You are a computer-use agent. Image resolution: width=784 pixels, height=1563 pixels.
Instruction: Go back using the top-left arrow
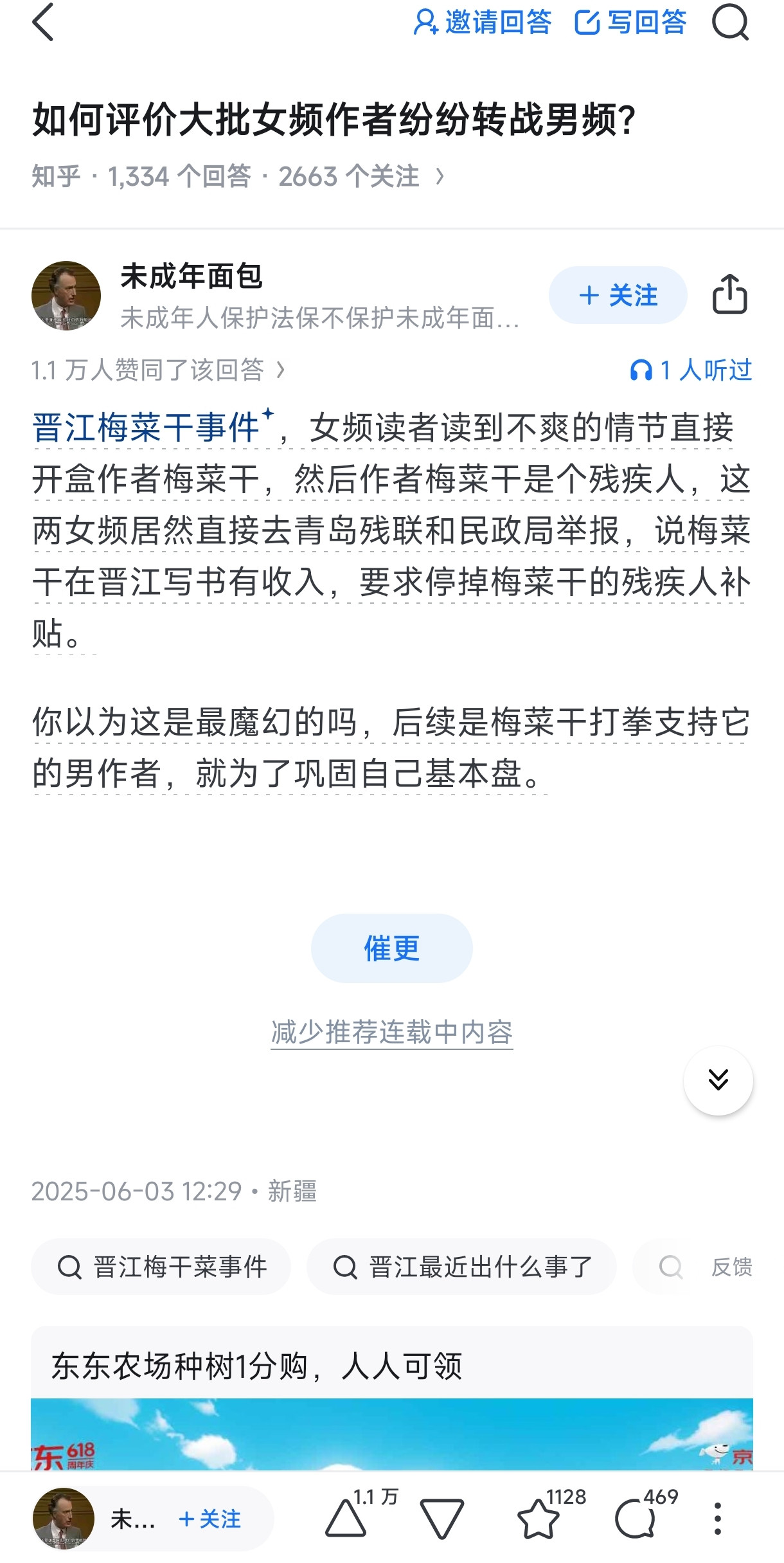click(43, 23)
